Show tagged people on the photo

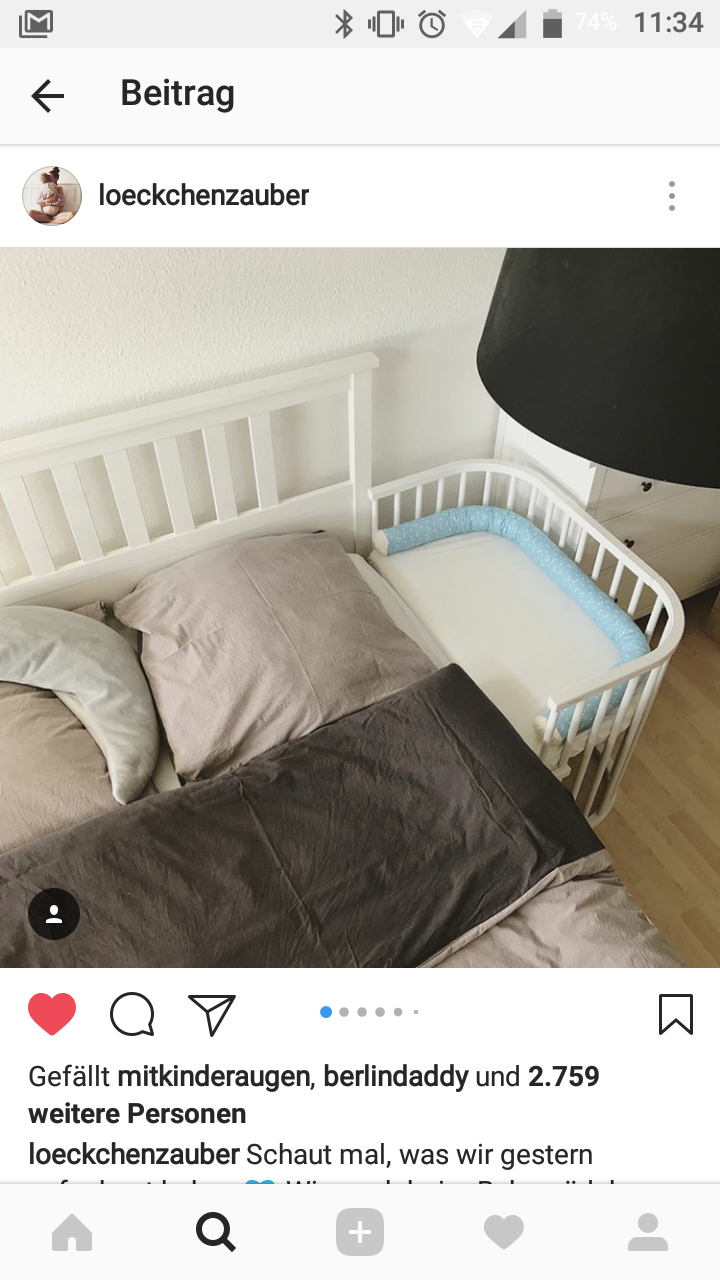pyautogui.click(x=54, y=914)
